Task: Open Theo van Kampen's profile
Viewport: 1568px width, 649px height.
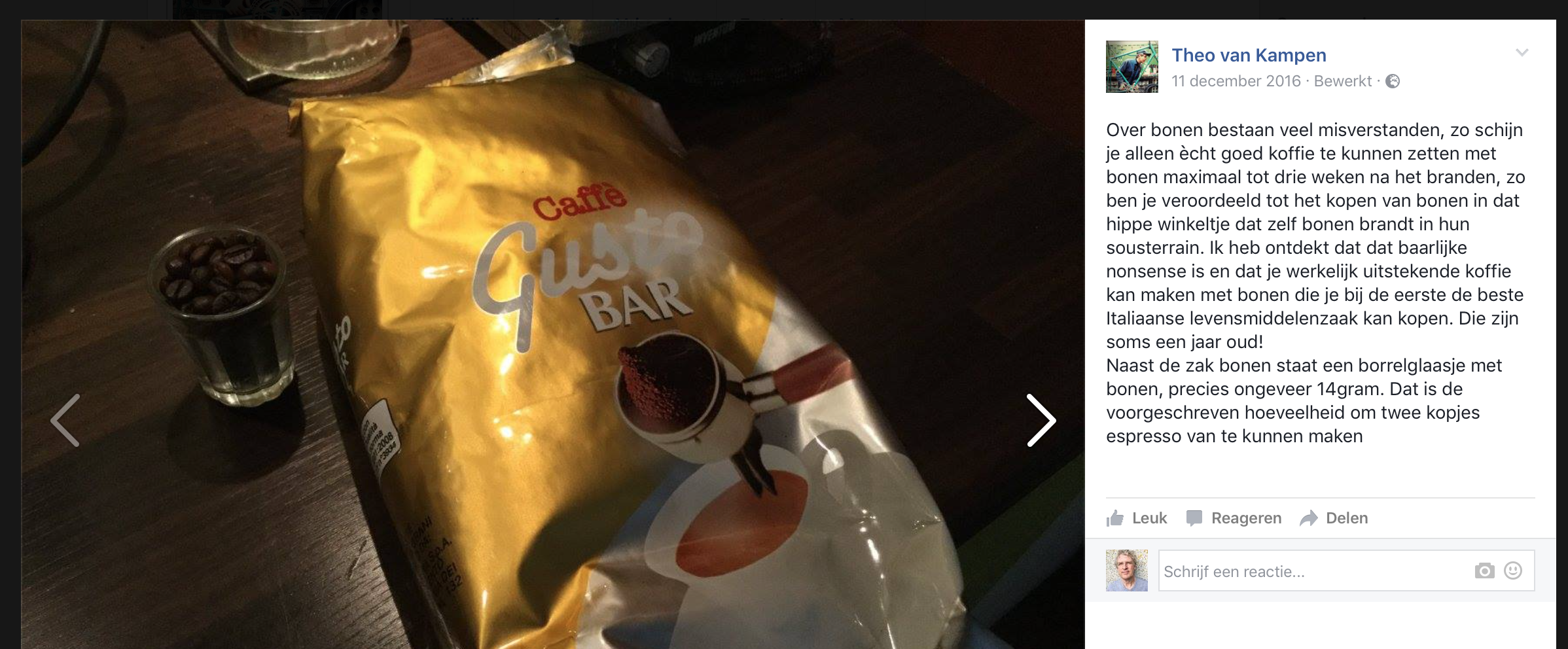Action: 1248,56
